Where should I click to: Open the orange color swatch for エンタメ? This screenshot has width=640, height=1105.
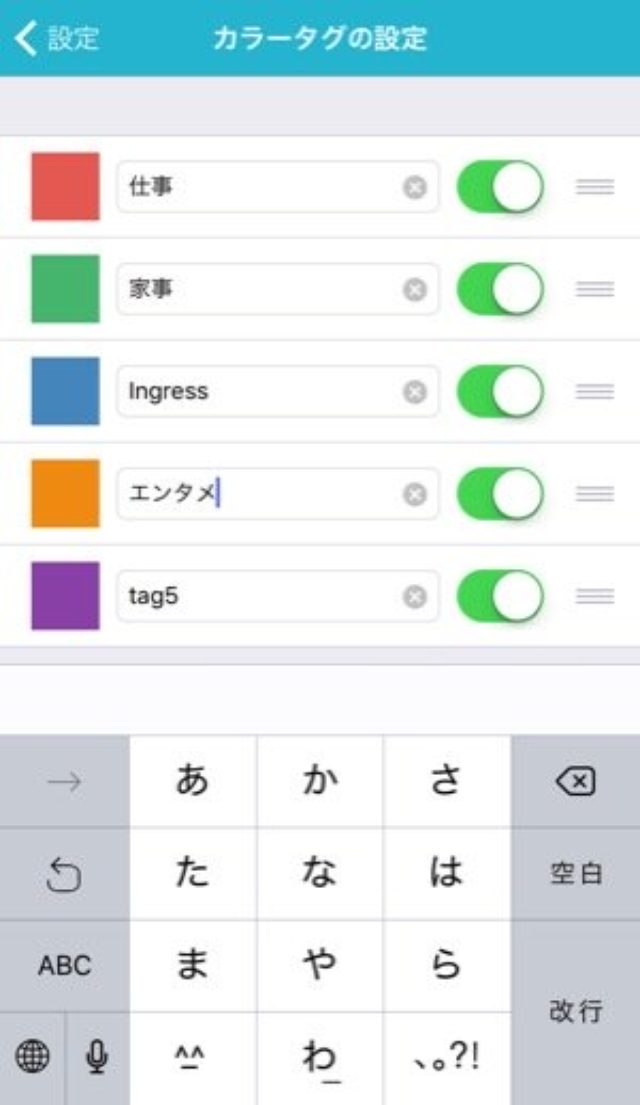pos(65,493)
